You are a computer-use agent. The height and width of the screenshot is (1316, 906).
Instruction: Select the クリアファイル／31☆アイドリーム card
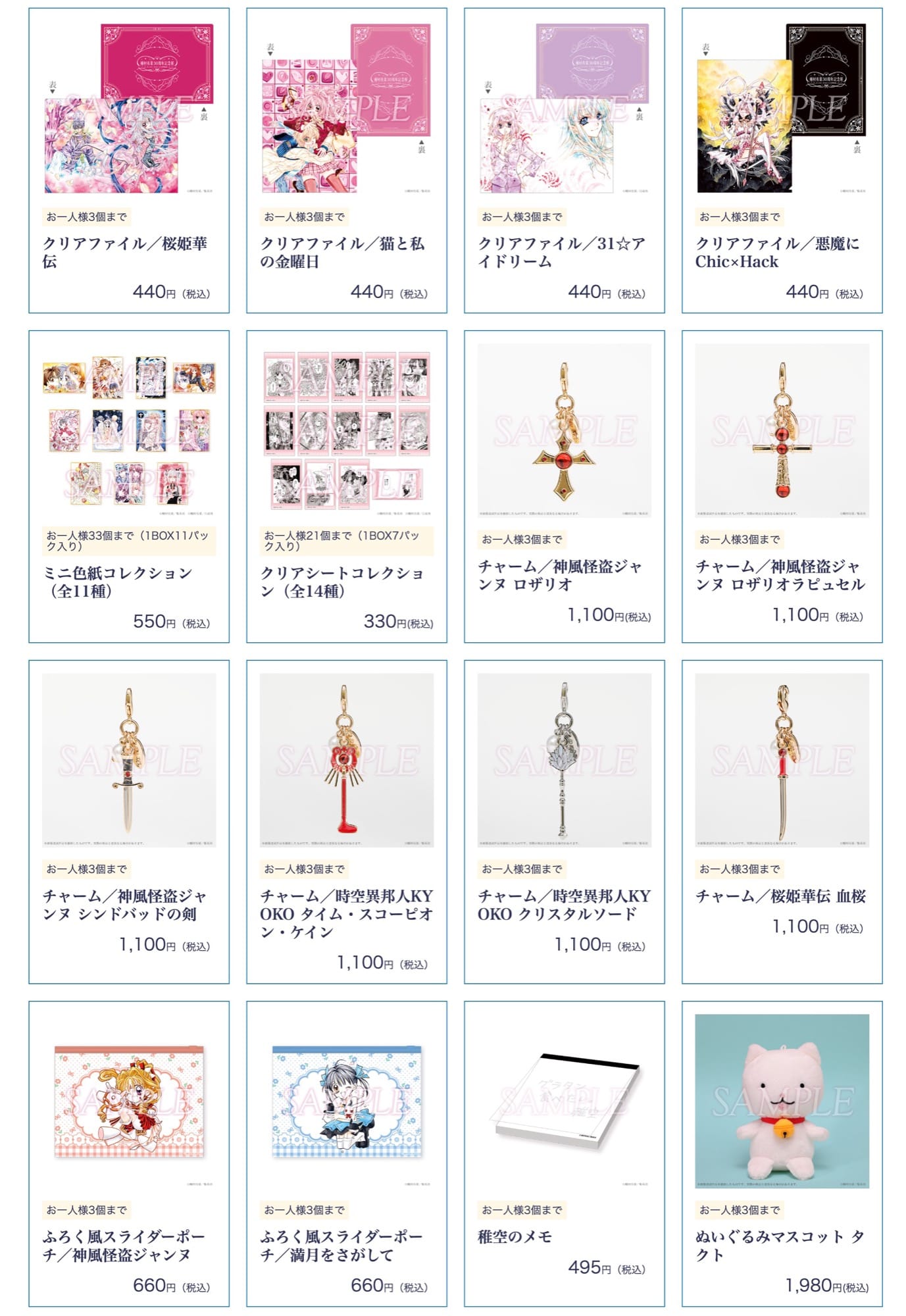[x=564, y=161]
